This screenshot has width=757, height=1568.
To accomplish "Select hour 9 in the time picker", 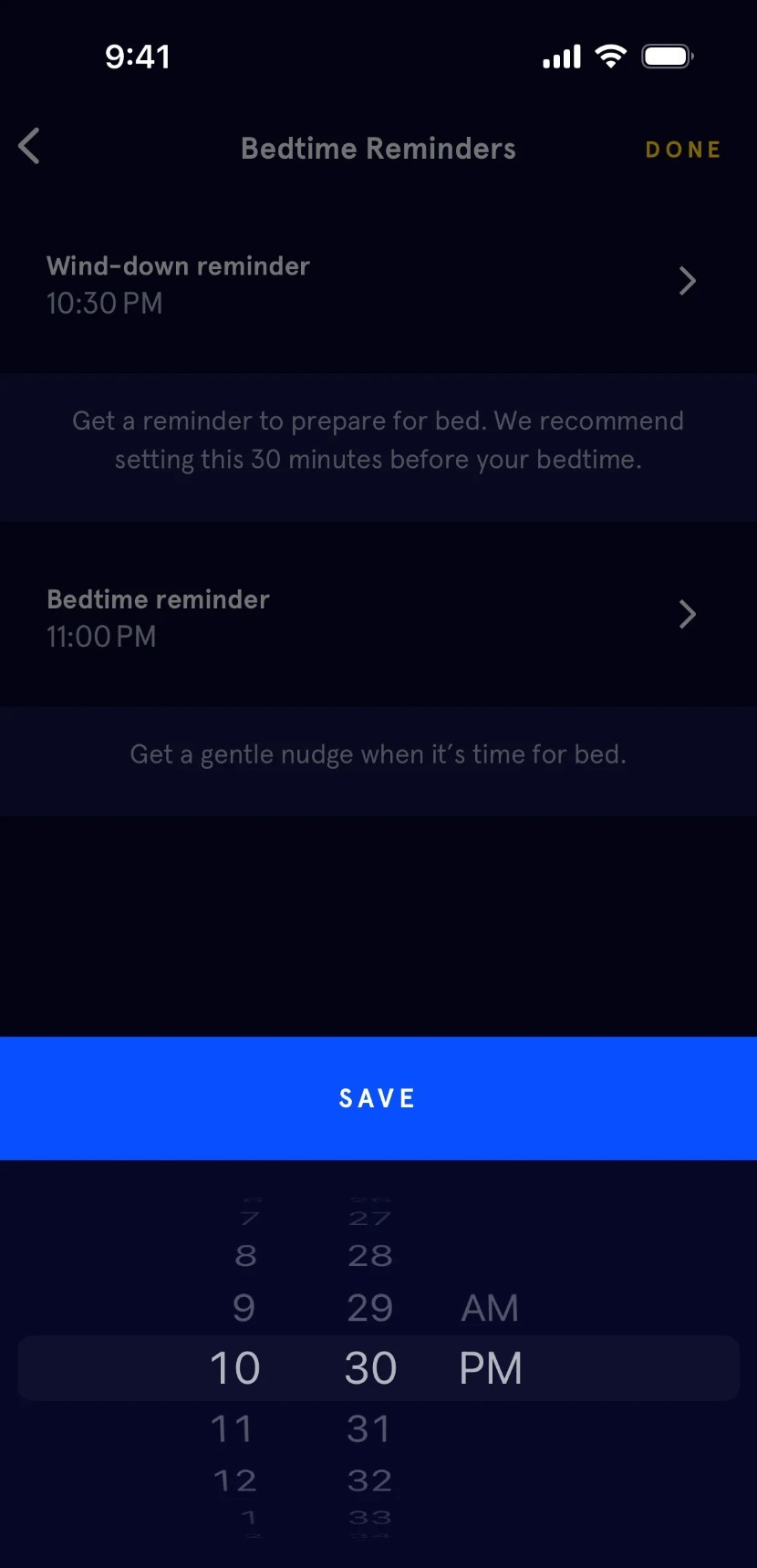I will pos(243,1308).
